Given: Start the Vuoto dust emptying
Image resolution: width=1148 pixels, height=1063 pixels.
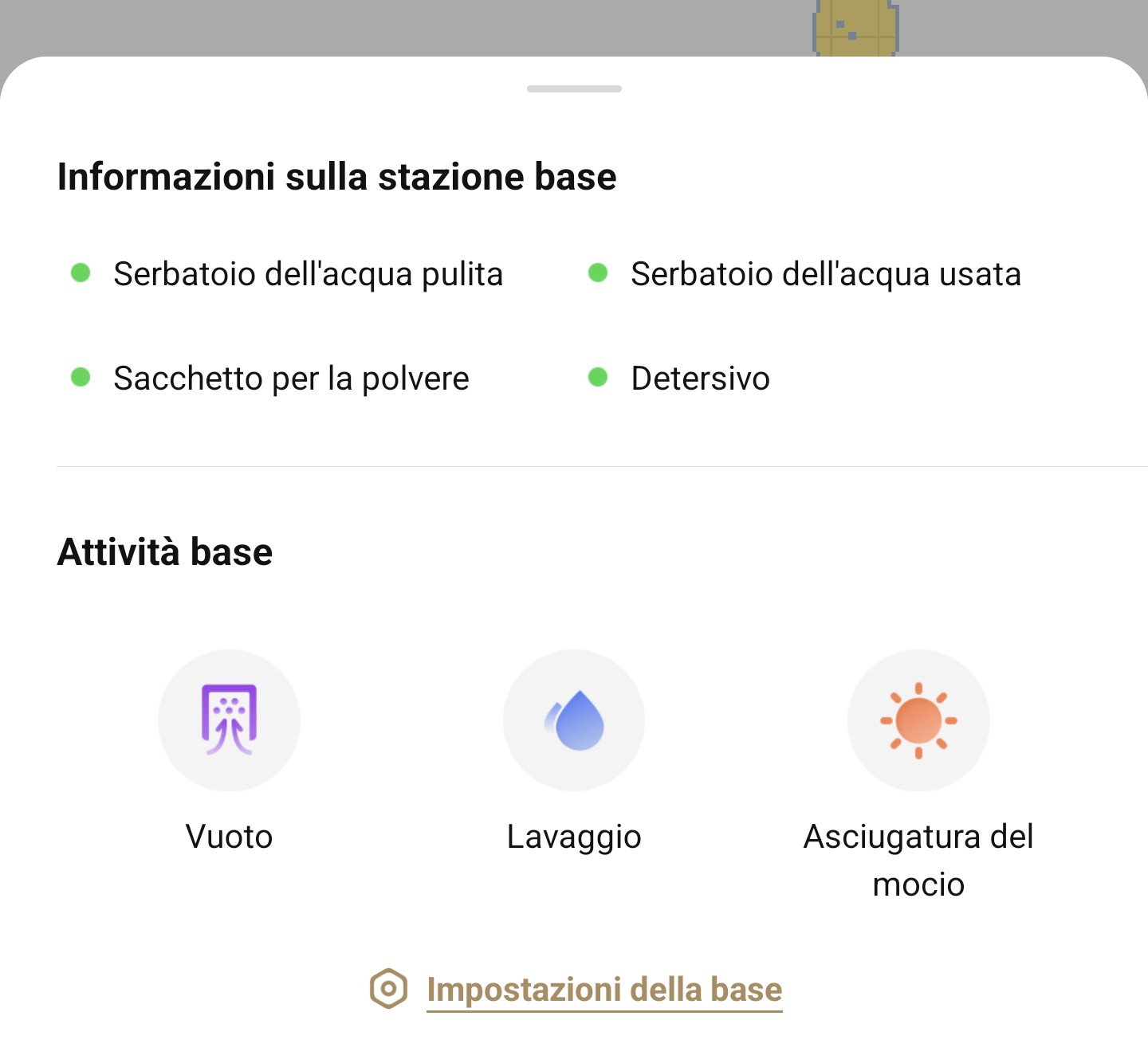Looking at the screenshot, I should [x=229, y=720].
